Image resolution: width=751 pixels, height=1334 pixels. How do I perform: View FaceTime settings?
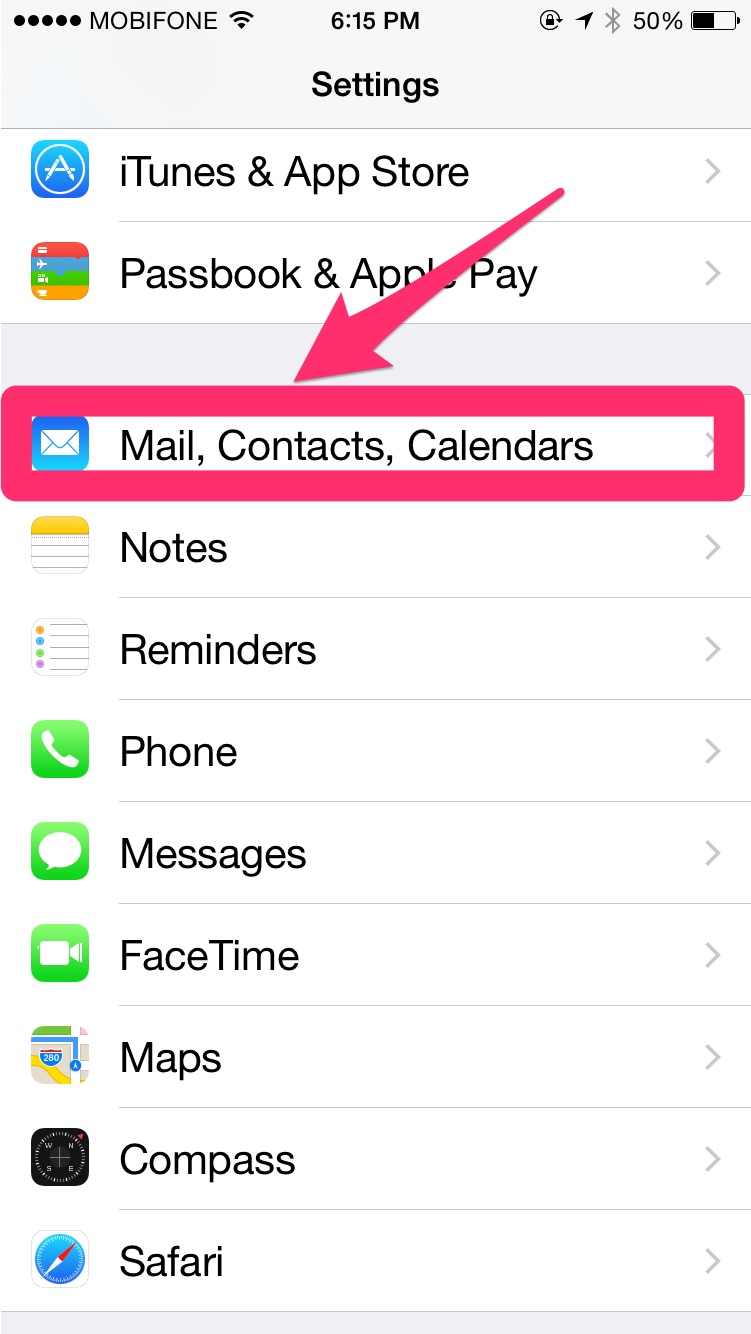(209, 956)
